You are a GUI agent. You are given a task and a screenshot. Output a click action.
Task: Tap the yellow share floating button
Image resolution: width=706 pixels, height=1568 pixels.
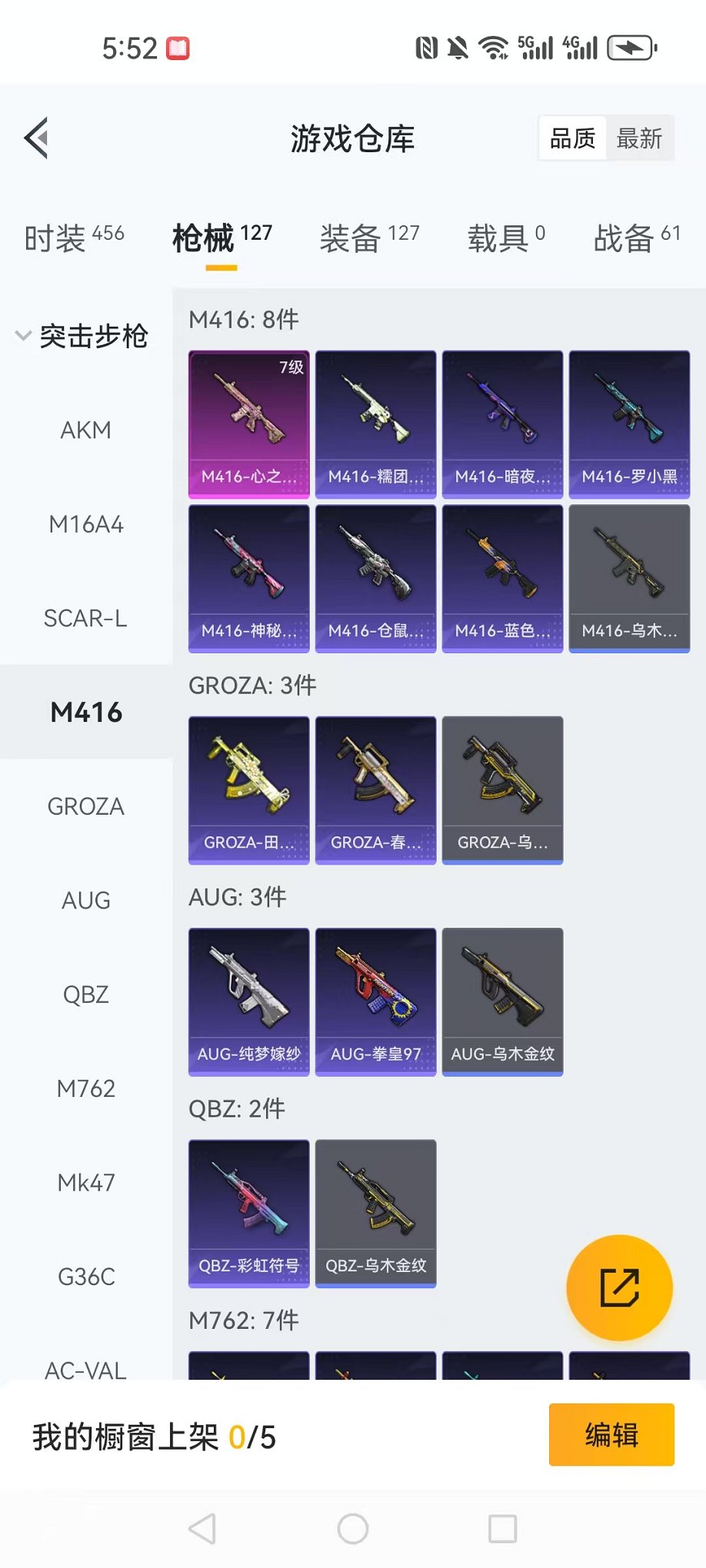tap(619, 1287)
